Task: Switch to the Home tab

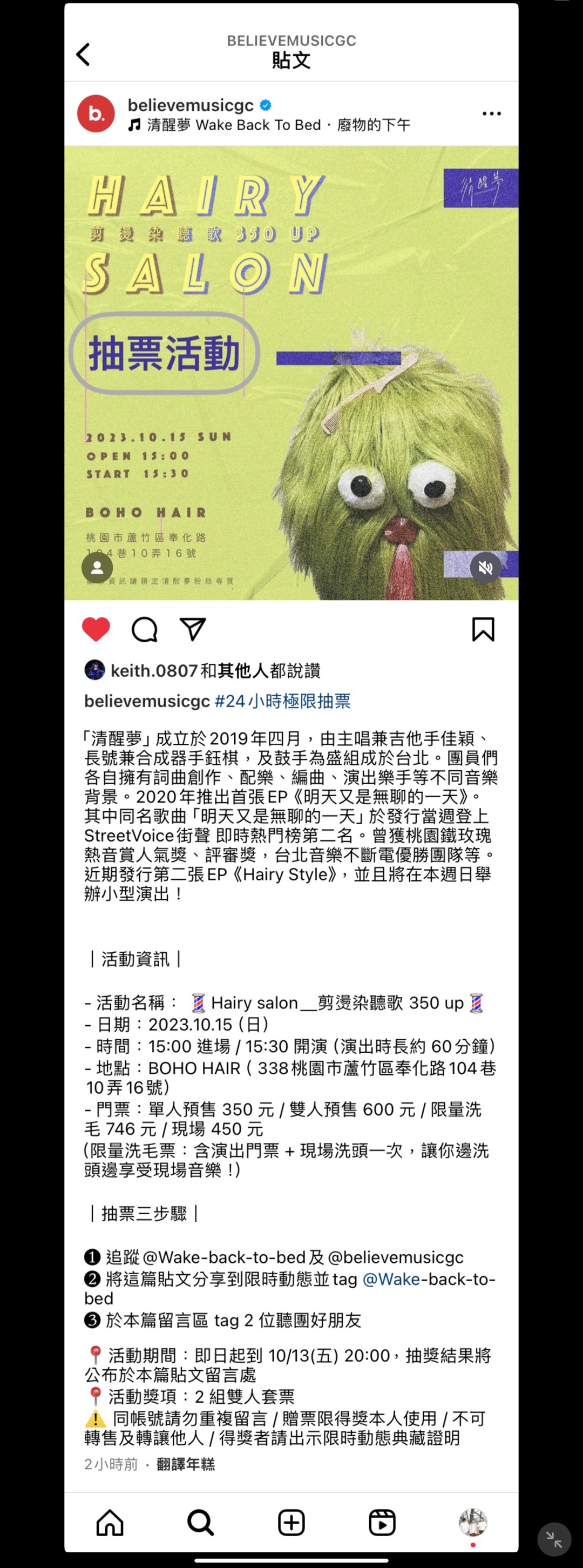Action: point(110,1522)
